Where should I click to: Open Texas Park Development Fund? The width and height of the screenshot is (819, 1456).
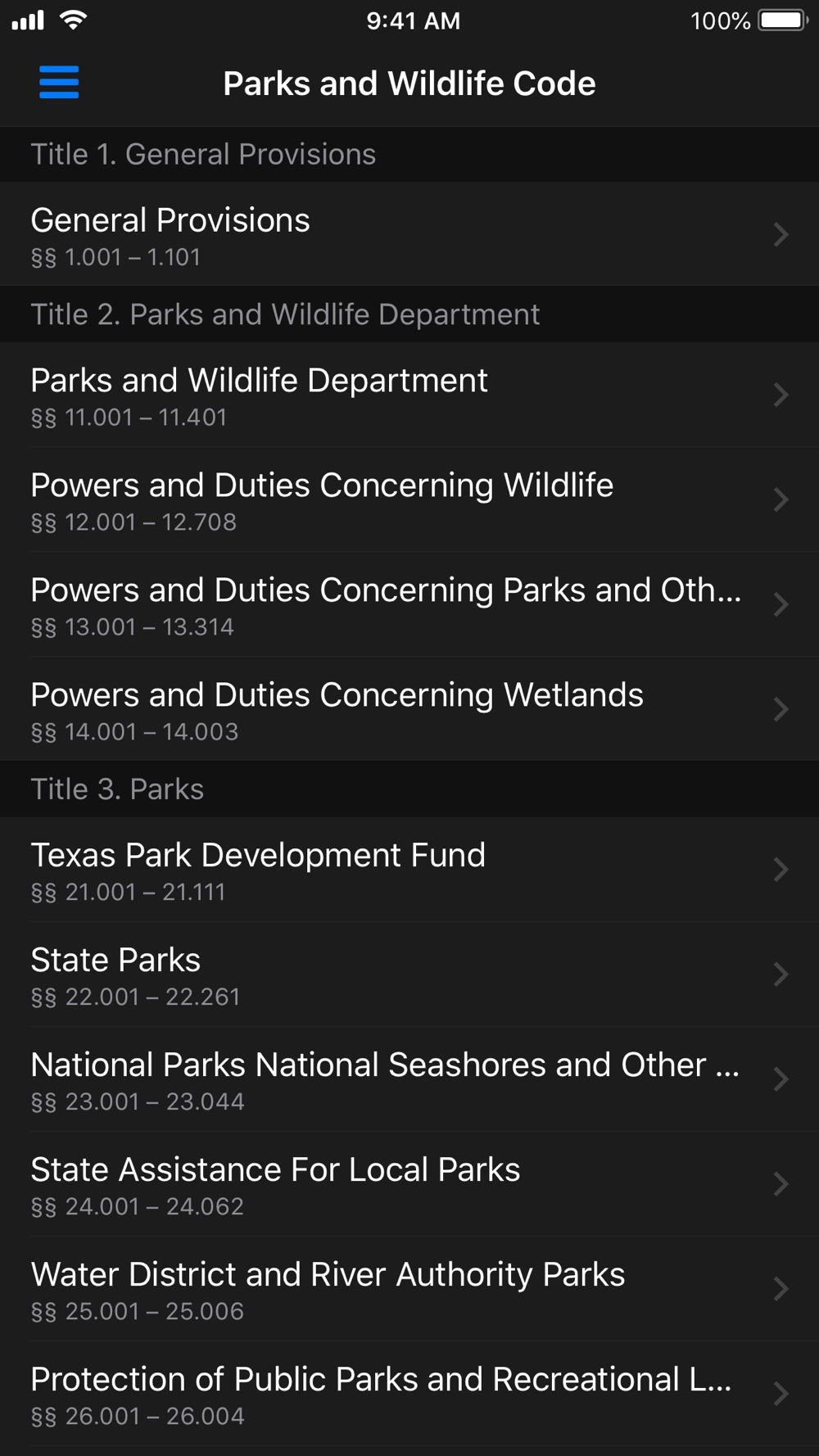point(409,870)
